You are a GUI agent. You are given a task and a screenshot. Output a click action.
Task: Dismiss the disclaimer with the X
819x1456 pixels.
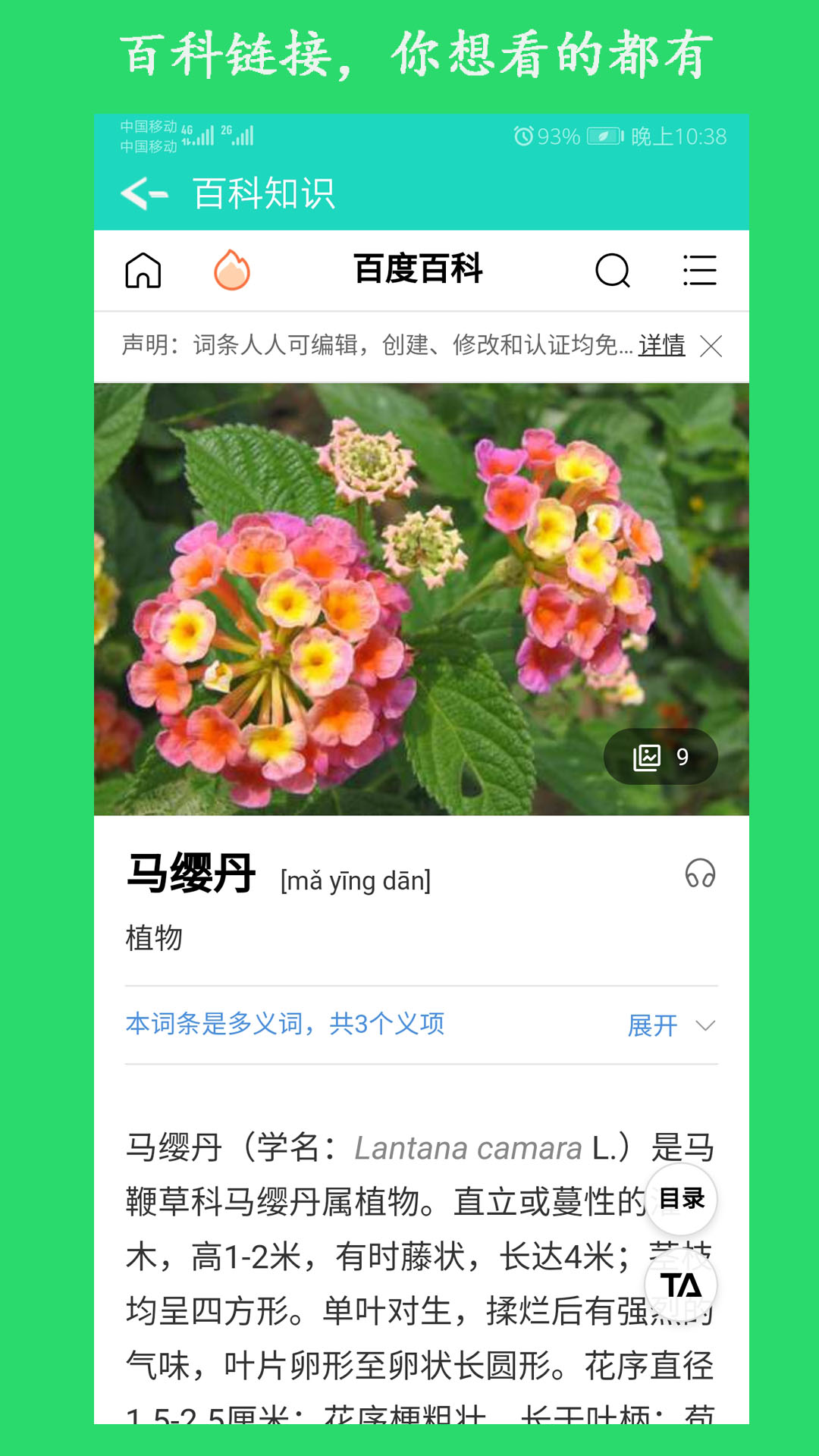pyautogui.click(x=711, y=347)
